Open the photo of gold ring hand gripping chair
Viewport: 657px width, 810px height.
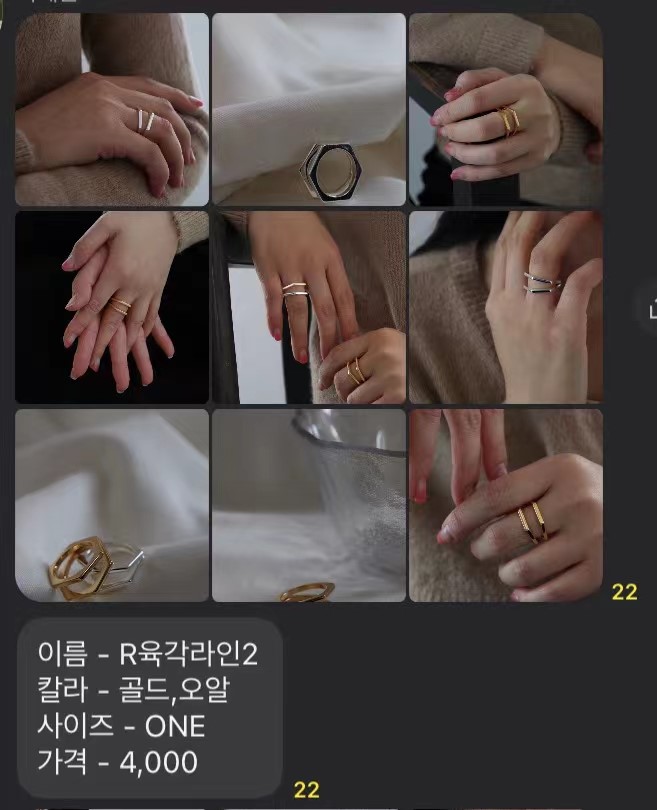pyautogui.click(x=505, y=109)
